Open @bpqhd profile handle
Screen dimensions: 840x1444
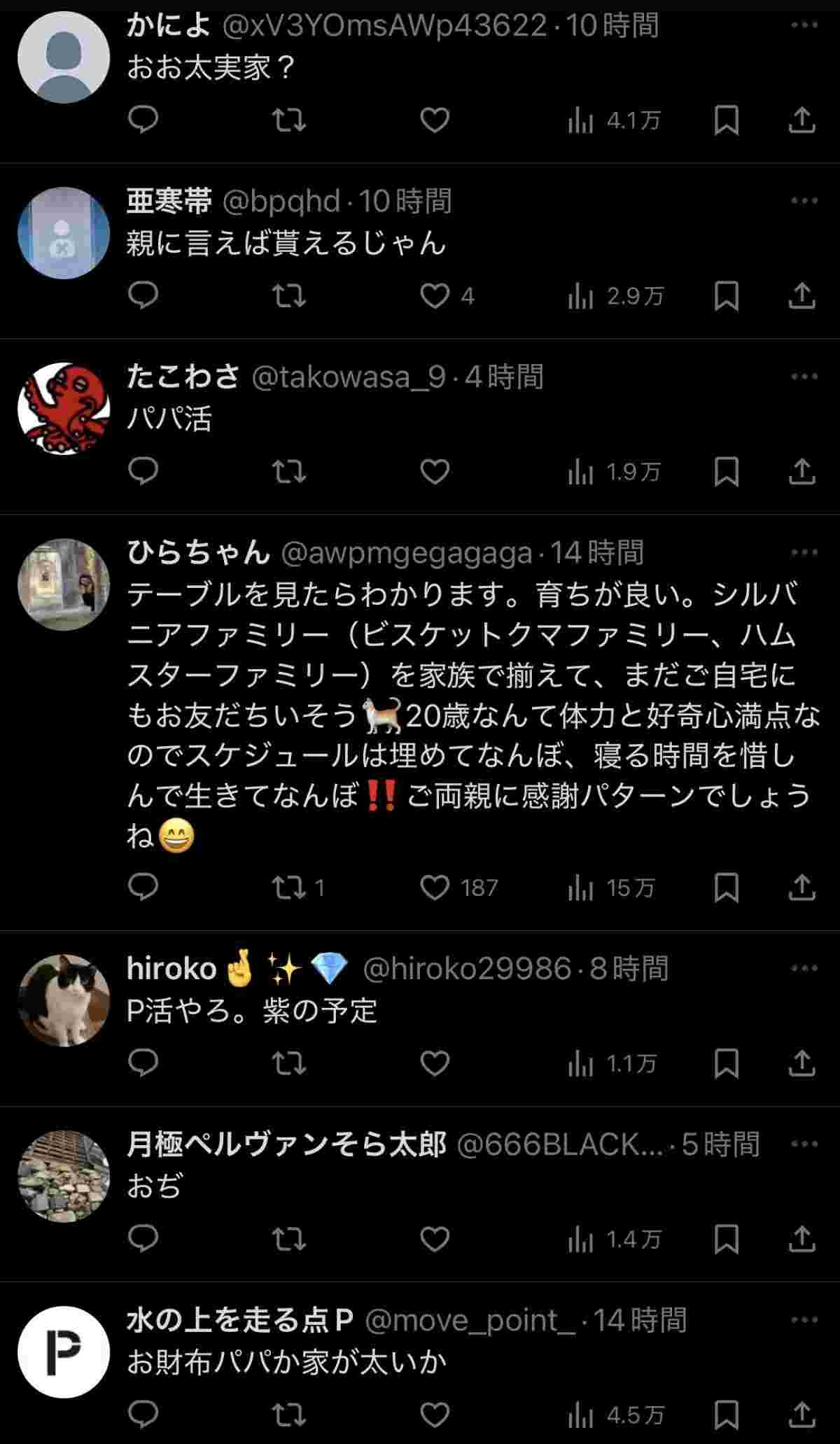pyautogui.click(x=281, y=202)
